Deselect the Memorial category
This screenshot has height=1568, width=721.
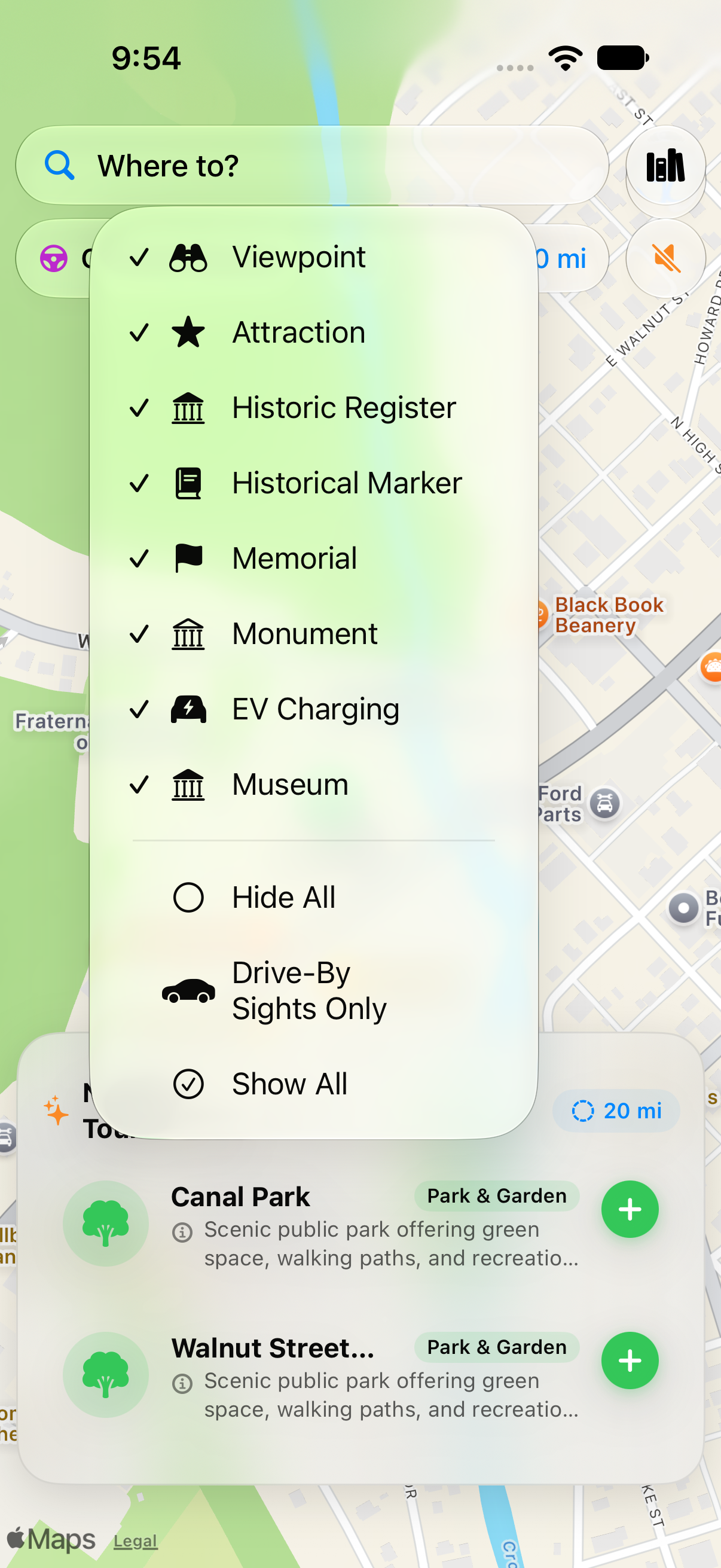[x=313, y=558]
